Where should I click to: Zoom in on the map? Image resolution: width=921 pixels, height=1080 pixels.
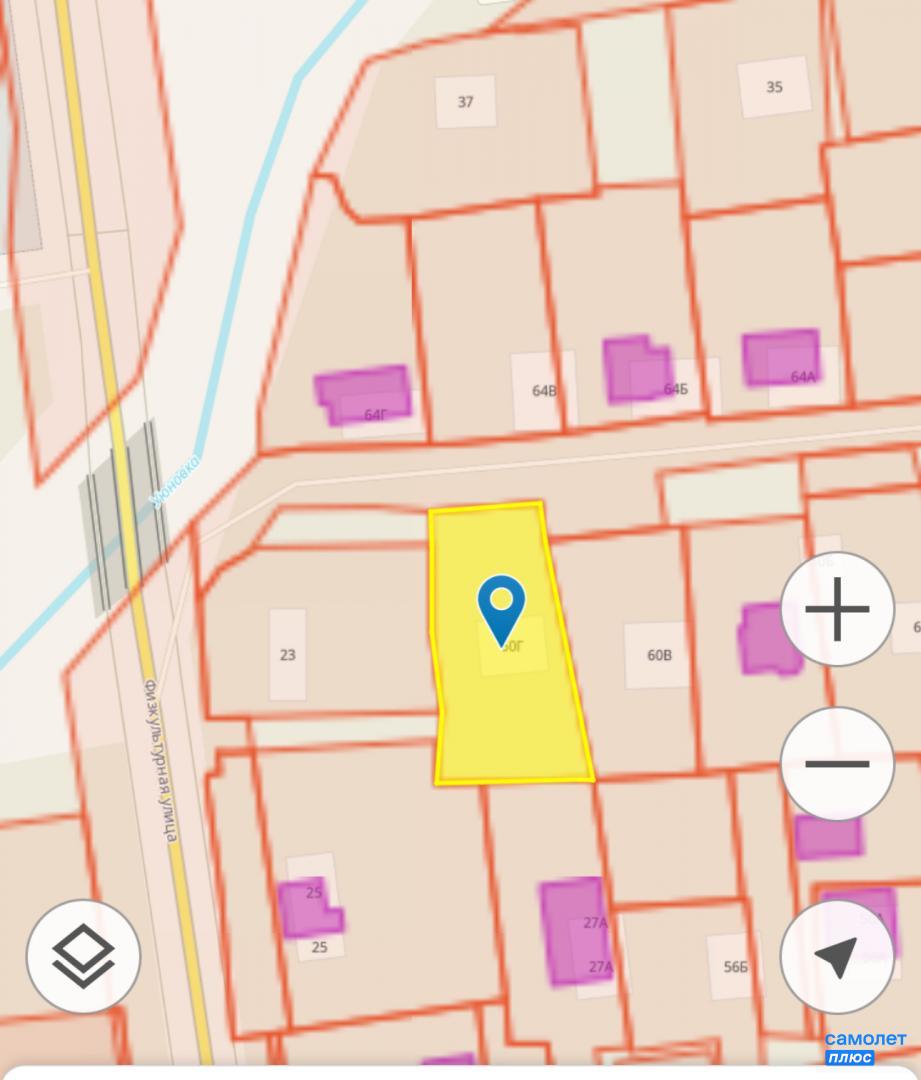coord(836,609)
